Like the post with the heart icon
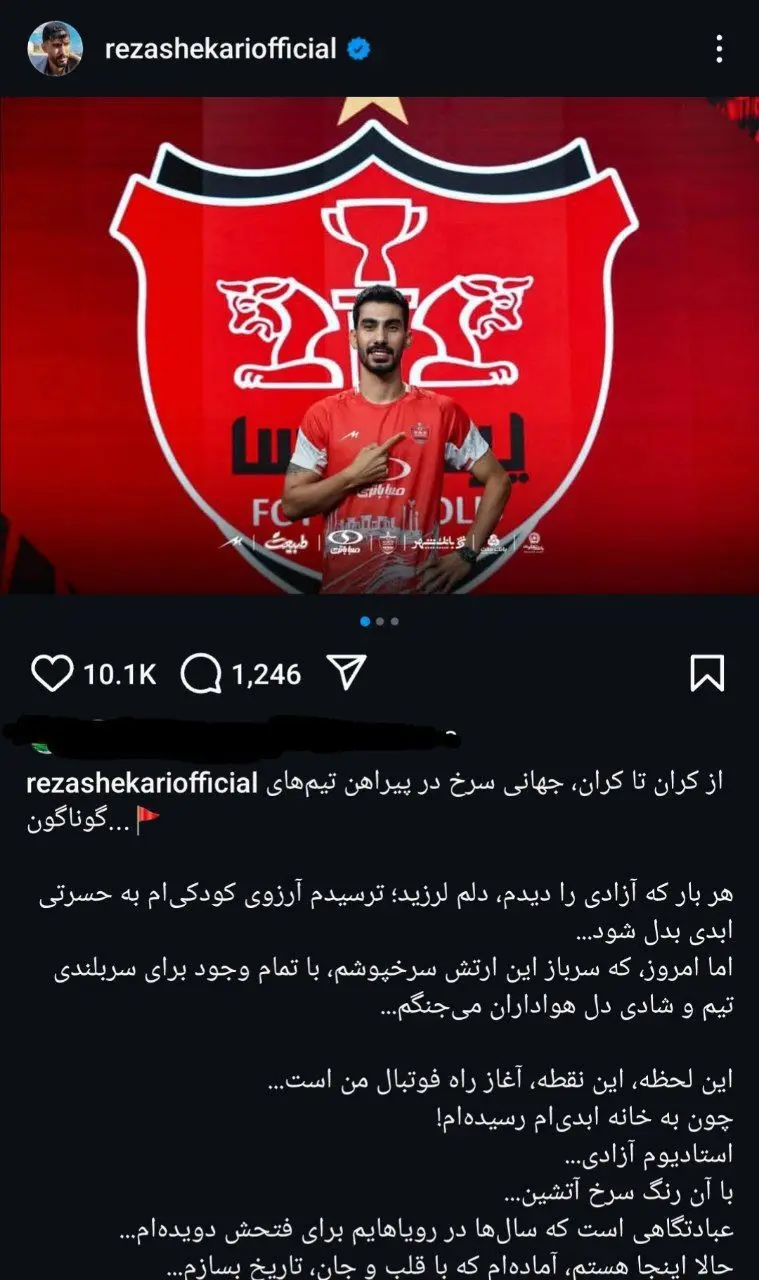The image size is (759, 1280). pos(52,674)
